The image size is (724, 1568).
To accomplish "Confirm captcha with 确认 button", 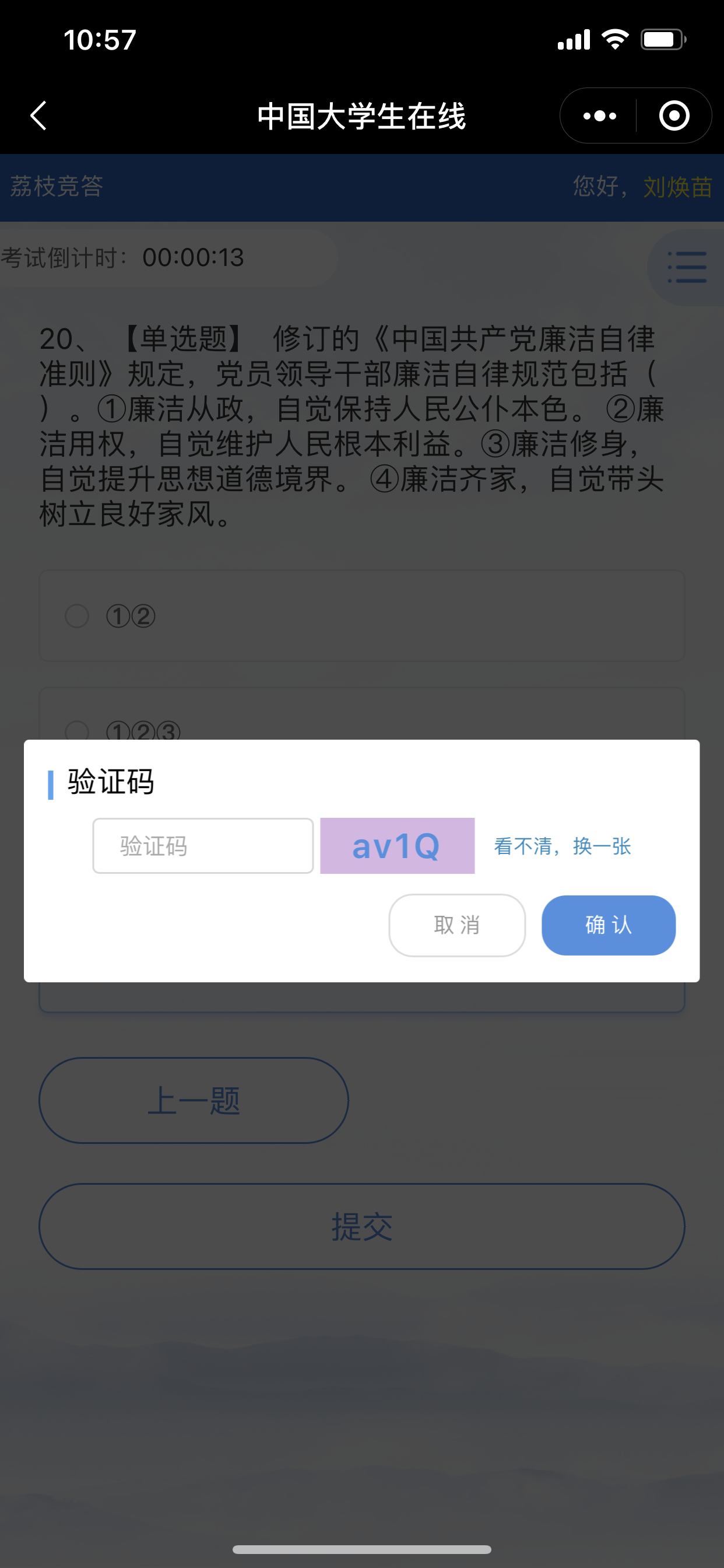I will click(x=607, y=925).
